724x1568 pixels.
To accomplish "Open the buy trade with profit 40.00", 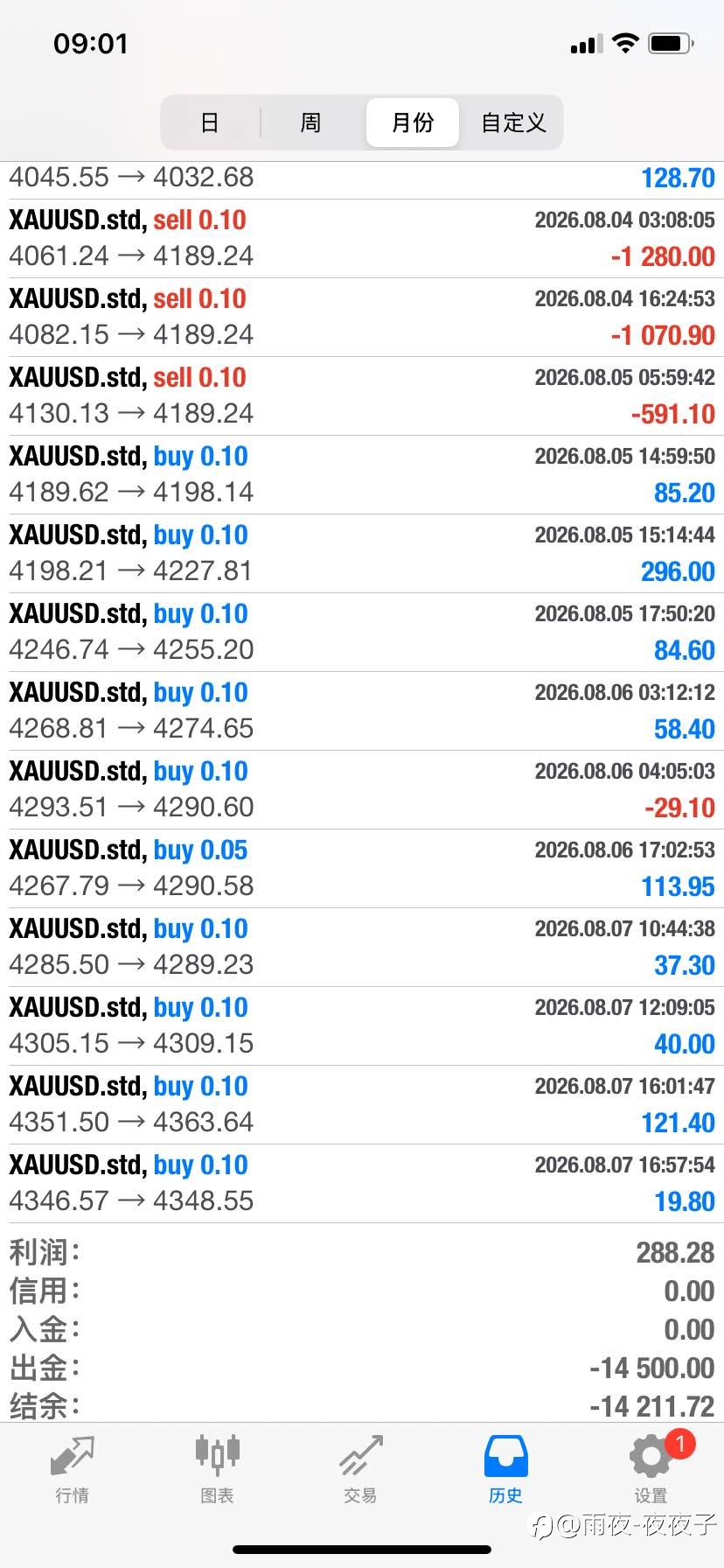I will pyautogui.click(x=362, y=1025).
